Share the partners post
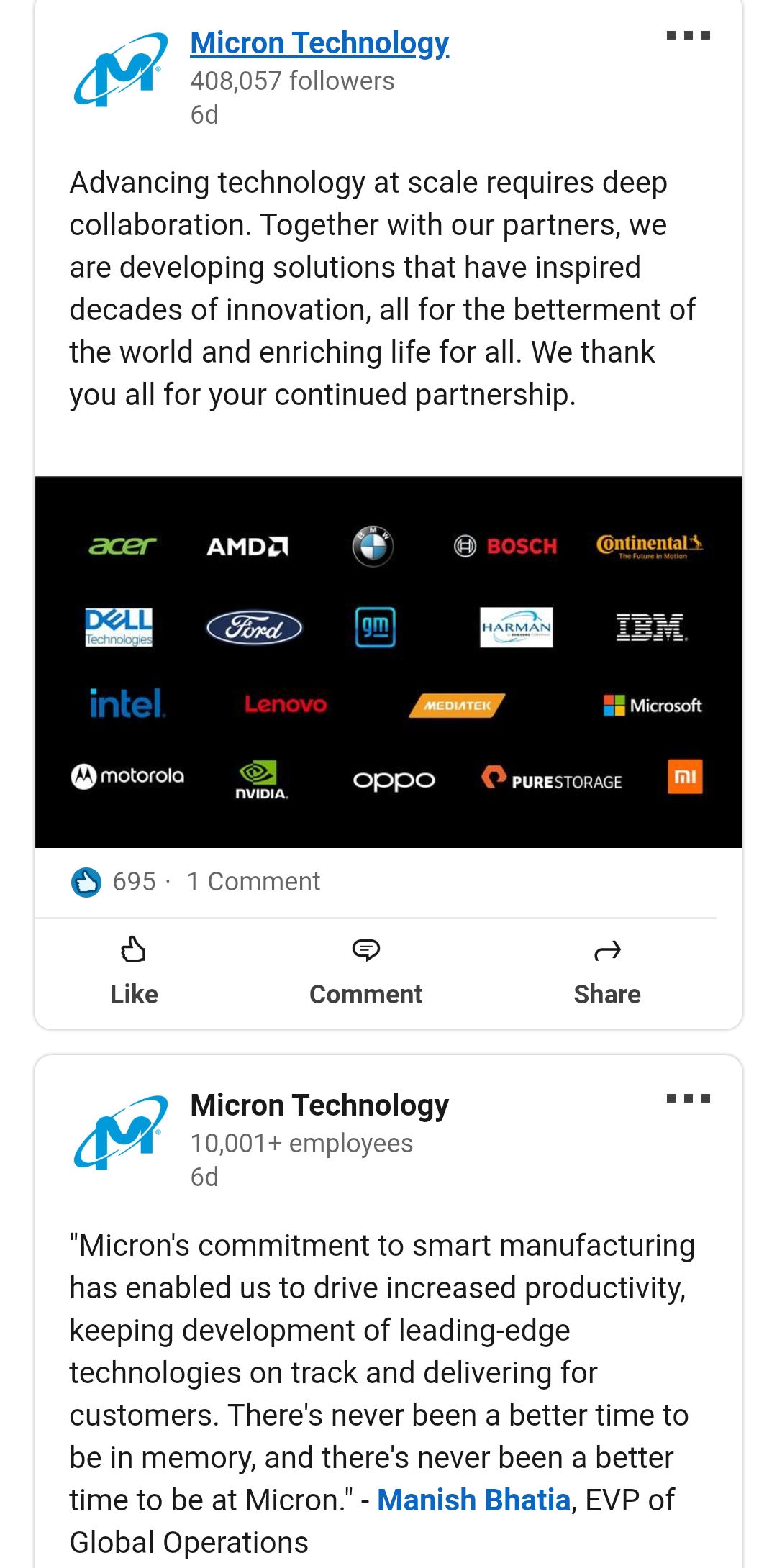 [x=607, y=970]
